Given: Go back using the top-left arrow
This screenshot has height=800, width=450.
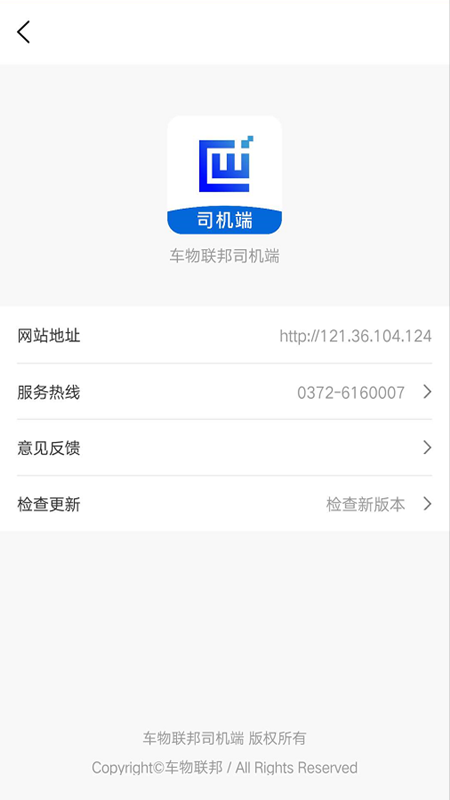Looking at the screenshot, I should pyautogui.click(x=23, y=32).
